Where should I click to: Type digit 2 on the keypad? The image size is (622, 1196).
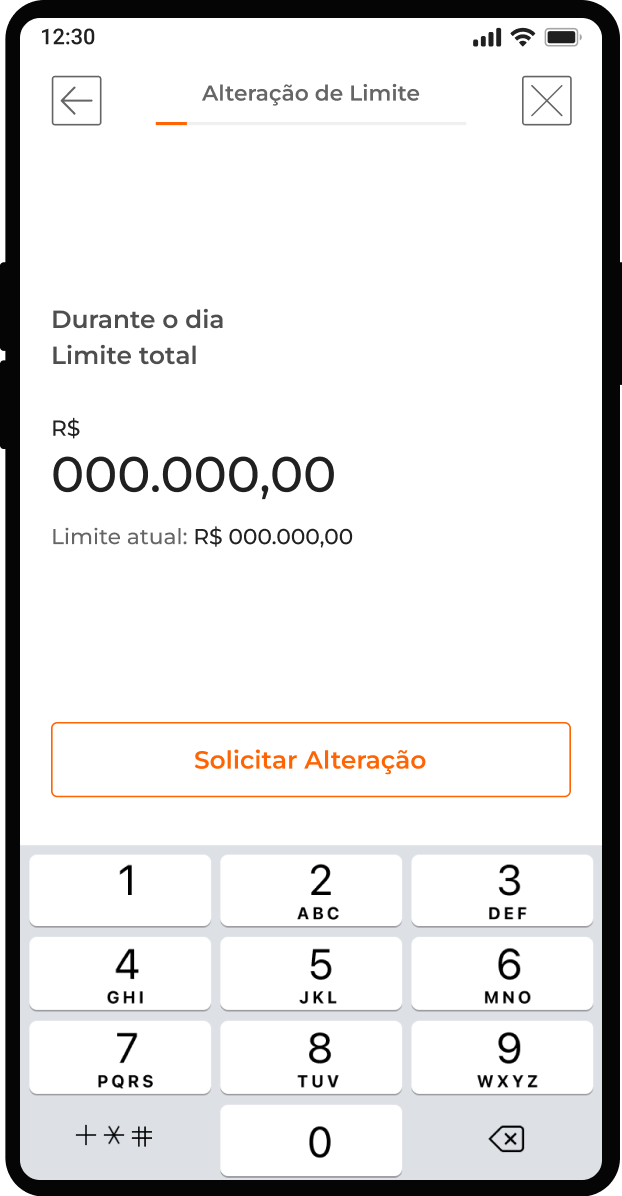tap(311, 890)
